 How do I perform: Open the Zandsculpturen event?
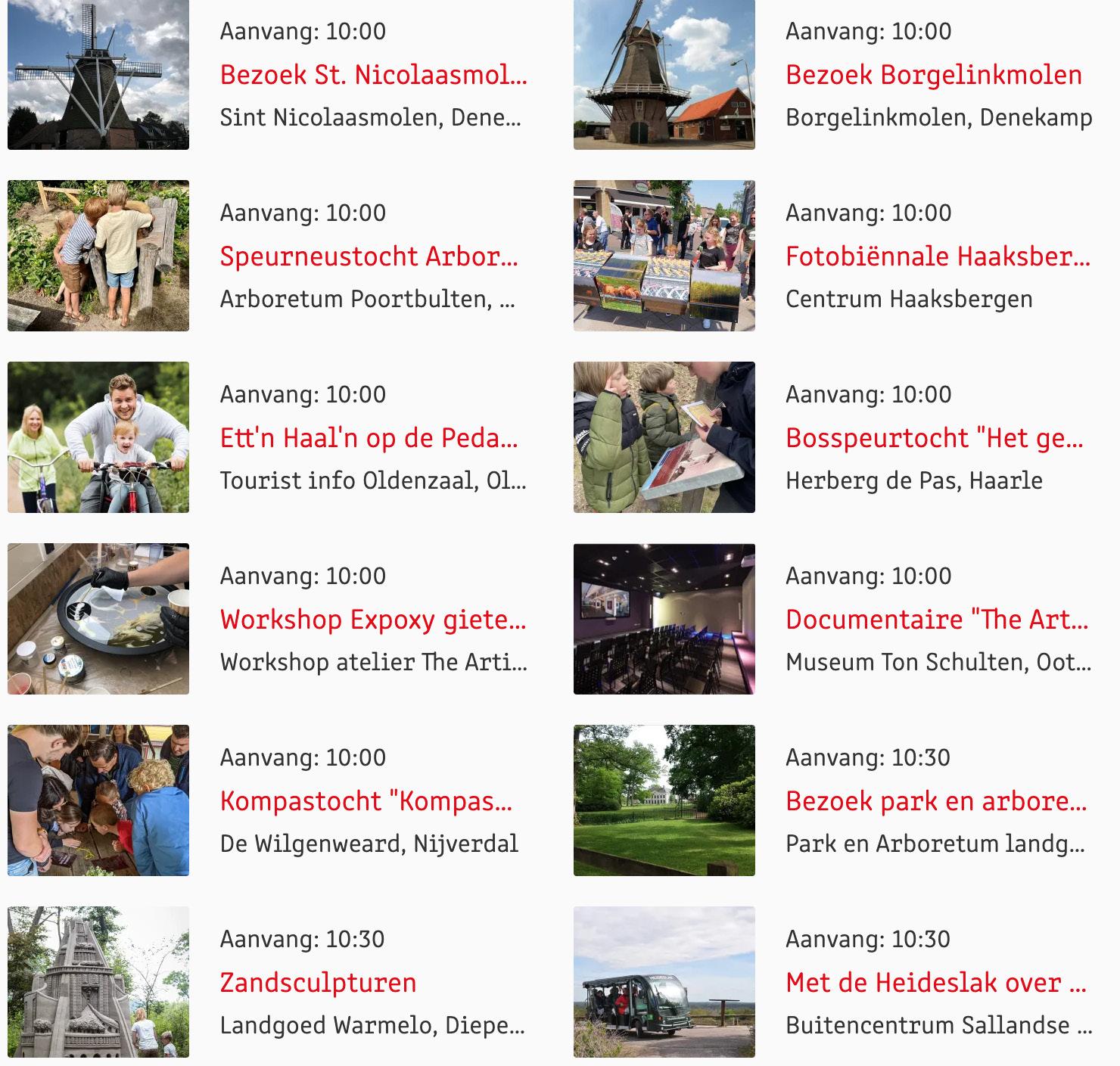tap(318, 983)
